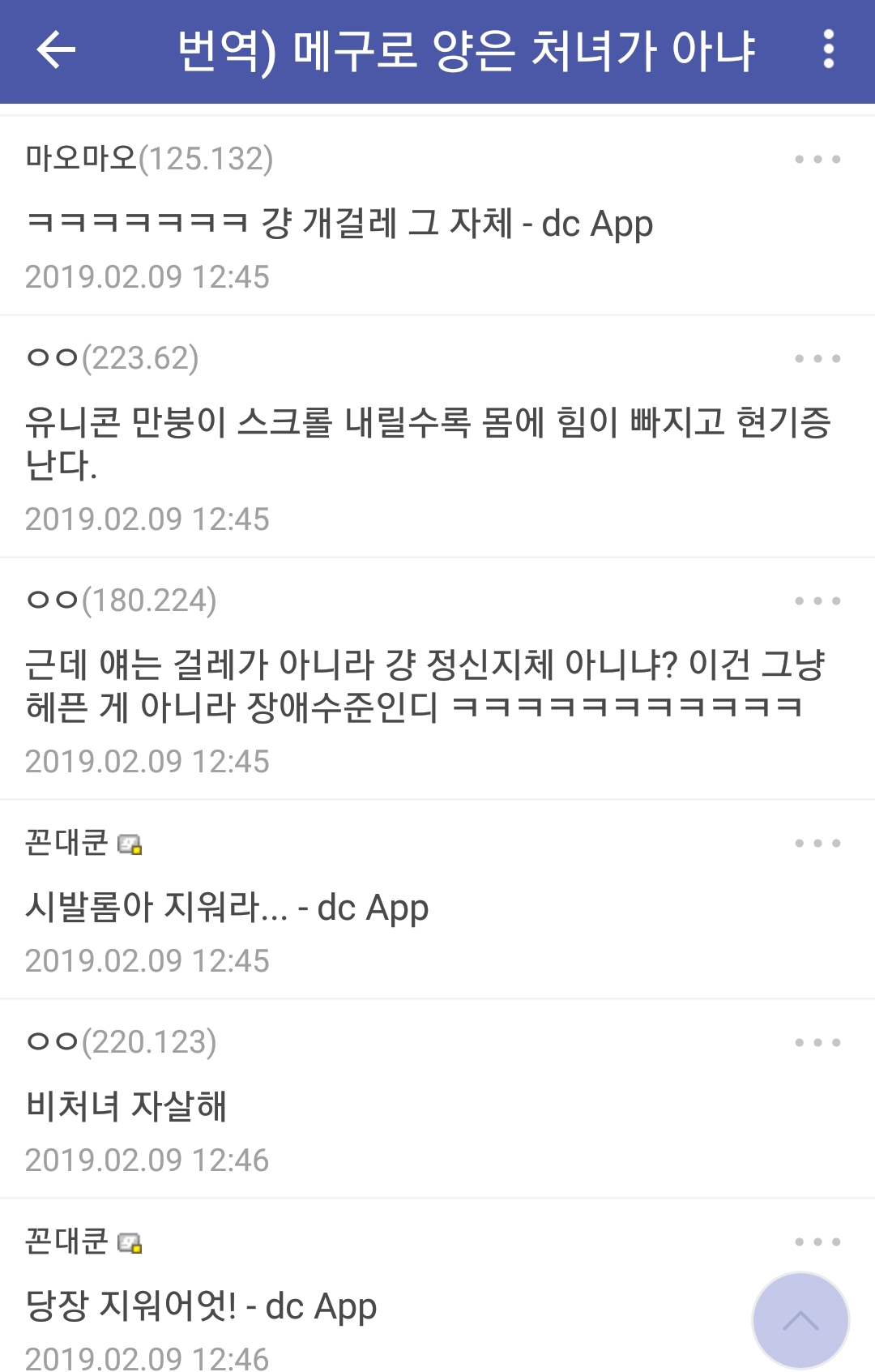Screen dimensions: 875x1372
Task: Open options for the ㅇㅇ(220.123) comment
Action: coord(817,1042)
